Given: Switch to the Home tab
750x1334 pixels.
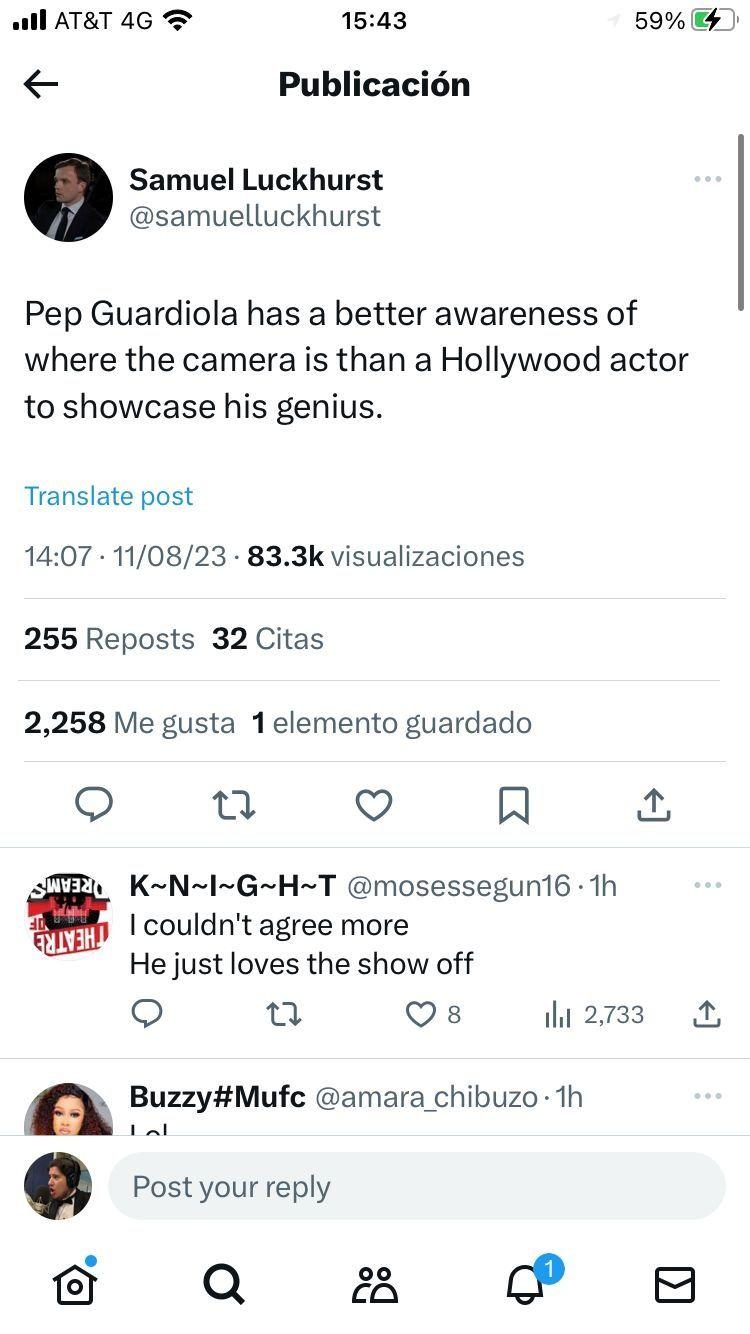Looking at the screenshot, I should (x=75, y=1284).
